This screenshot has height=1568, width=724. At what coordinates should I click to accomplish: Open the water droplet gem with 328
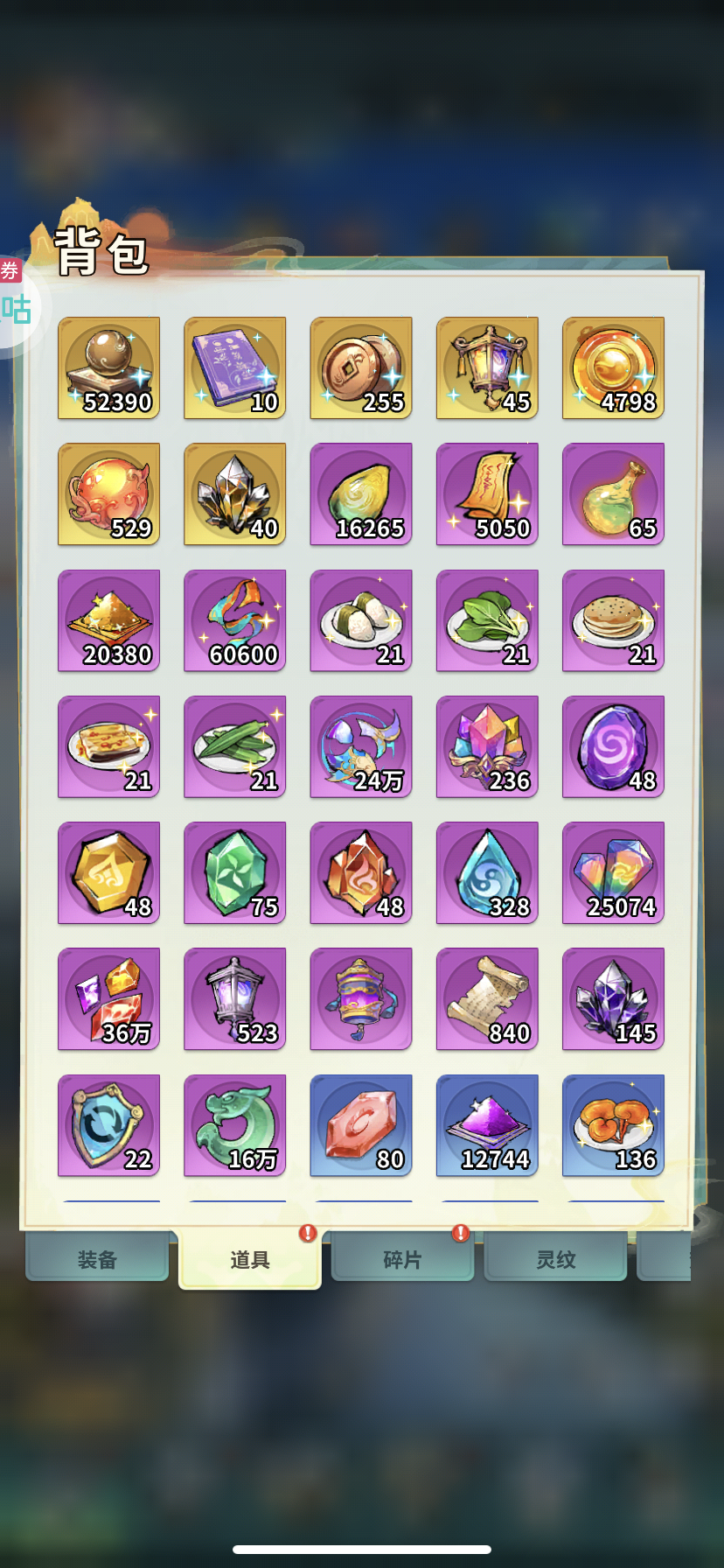(x=487, y=872)
